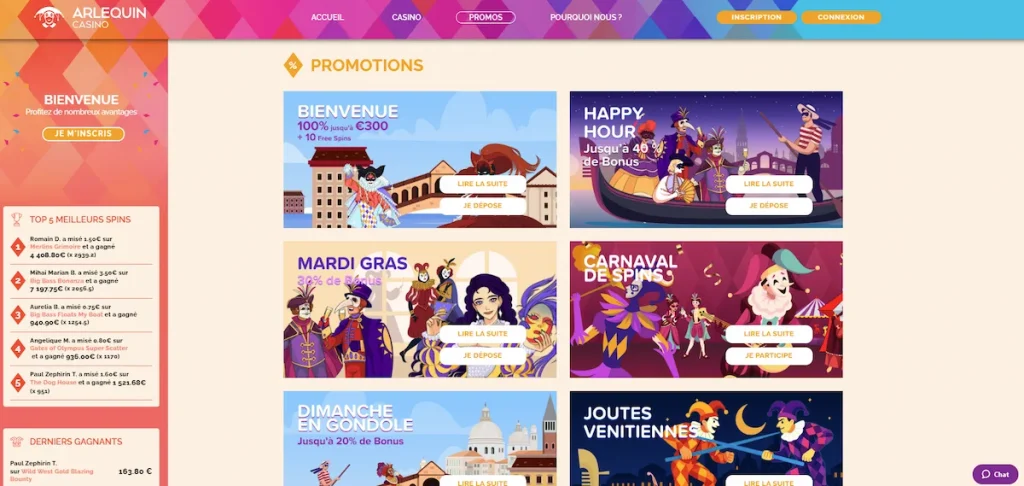Image resolution: width=1024 pixels, height=486 pixels.
Task: Open the Pourquoi nous page
Action: pos(585,17)
